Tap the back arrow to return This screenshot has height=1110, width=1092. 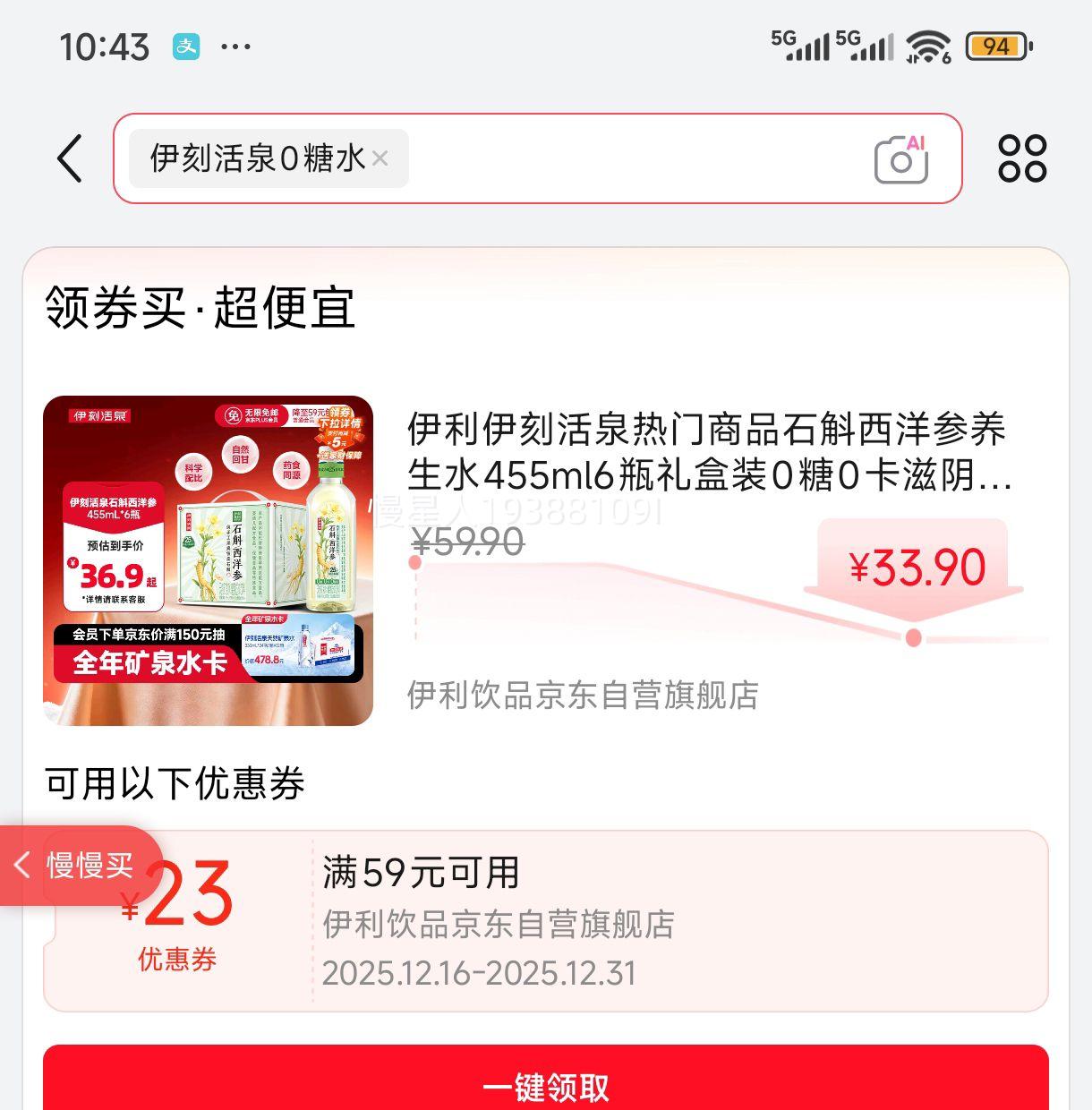(x=69, y=158)
